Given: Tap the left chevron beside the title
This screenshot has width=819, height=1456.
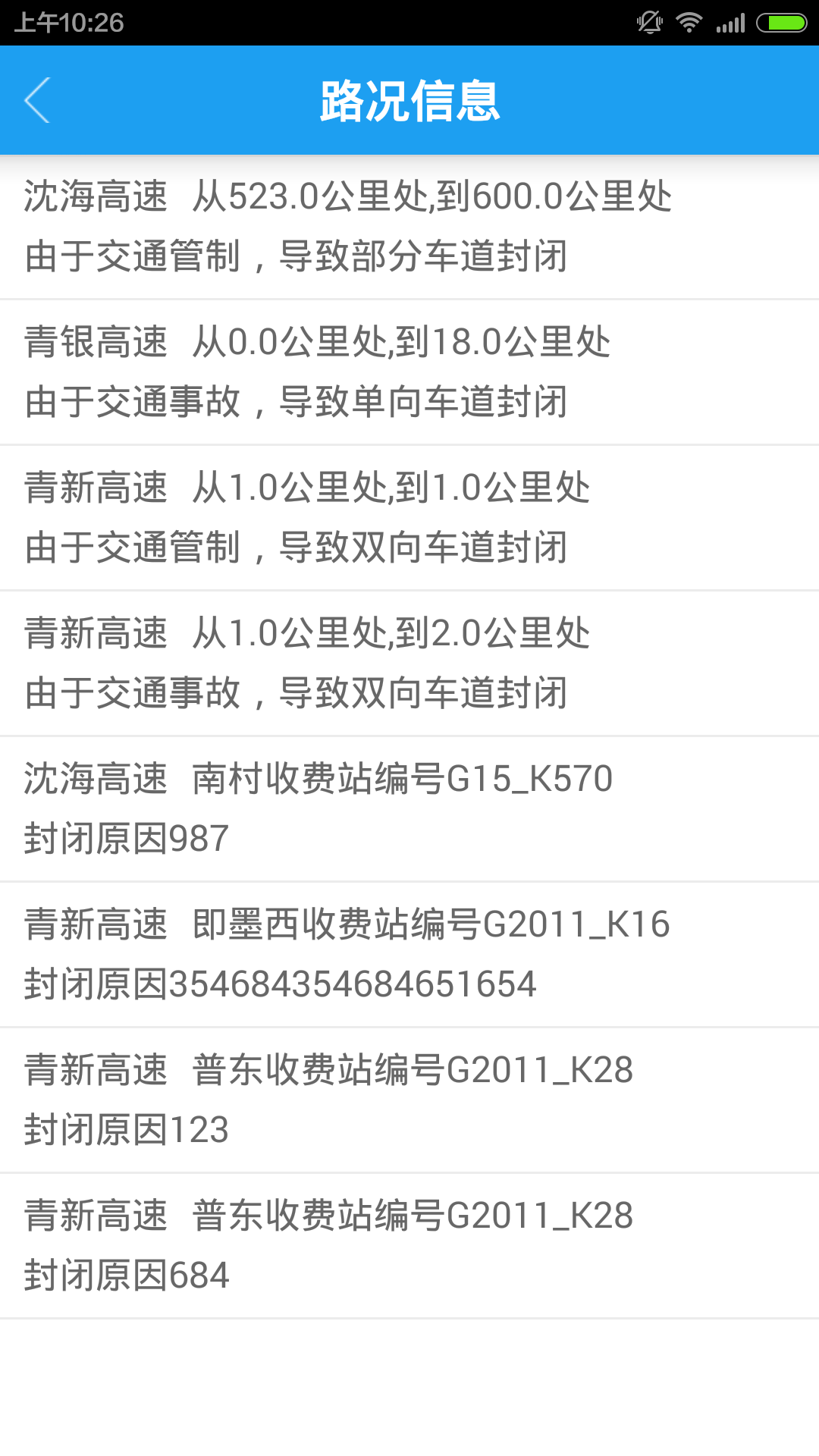Looking at the screenshot, I should pyautogui.click(x=38, y=99).
